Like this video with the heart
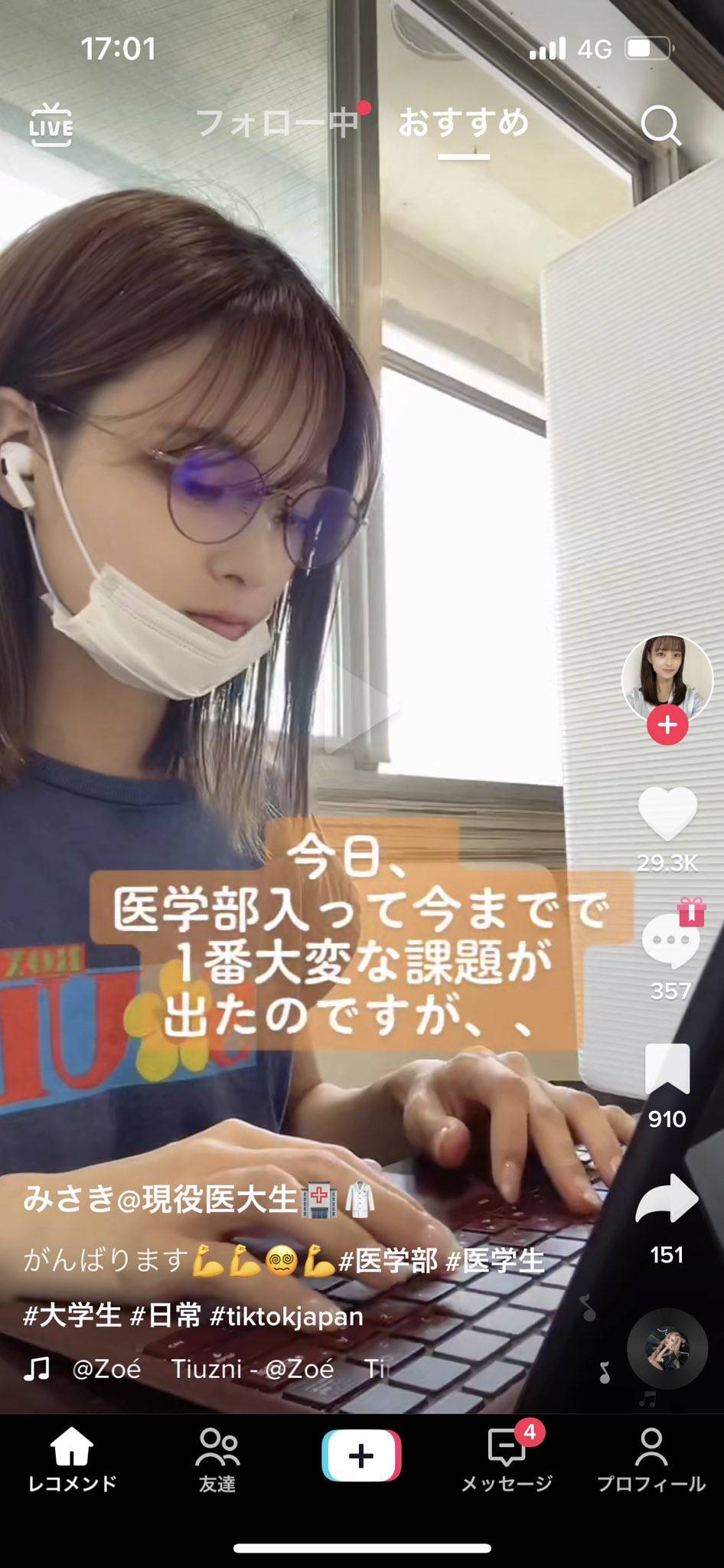This screenshot has height=1568, width=724. 667,815
